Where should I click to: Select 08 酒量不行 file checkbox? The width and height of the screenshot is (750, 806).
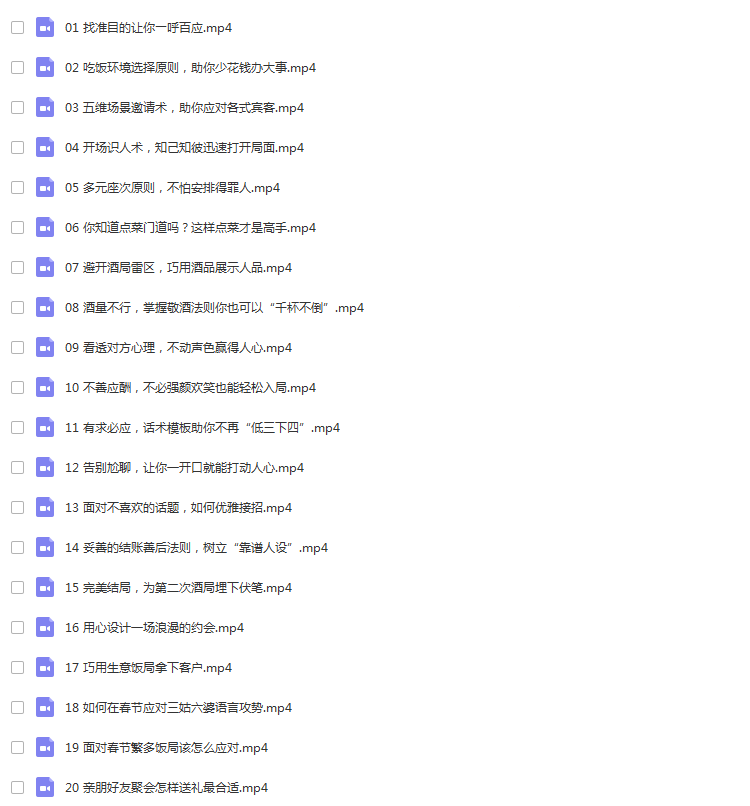point(17,307)
